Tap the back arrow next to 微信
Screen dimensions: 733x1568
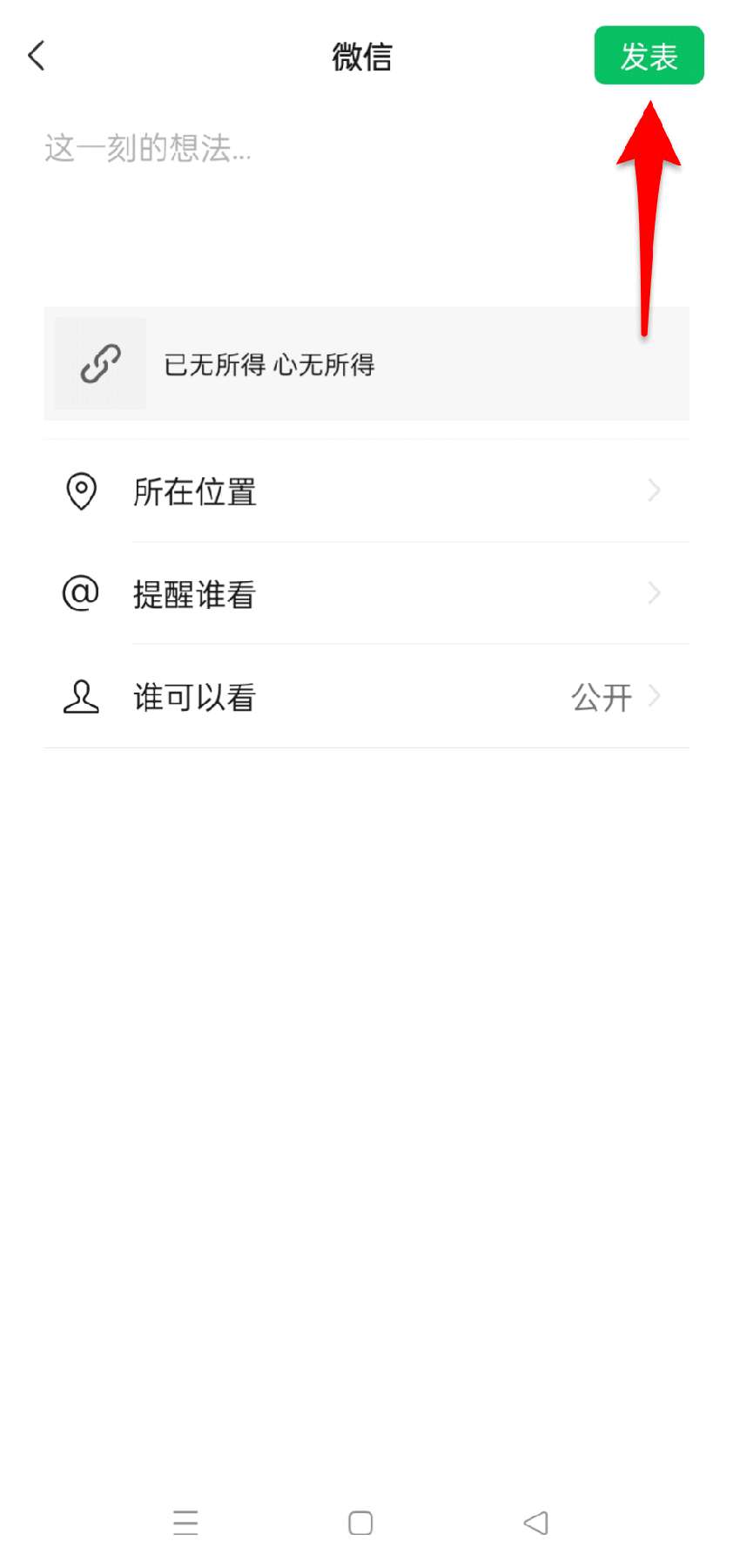pos(37,56)
